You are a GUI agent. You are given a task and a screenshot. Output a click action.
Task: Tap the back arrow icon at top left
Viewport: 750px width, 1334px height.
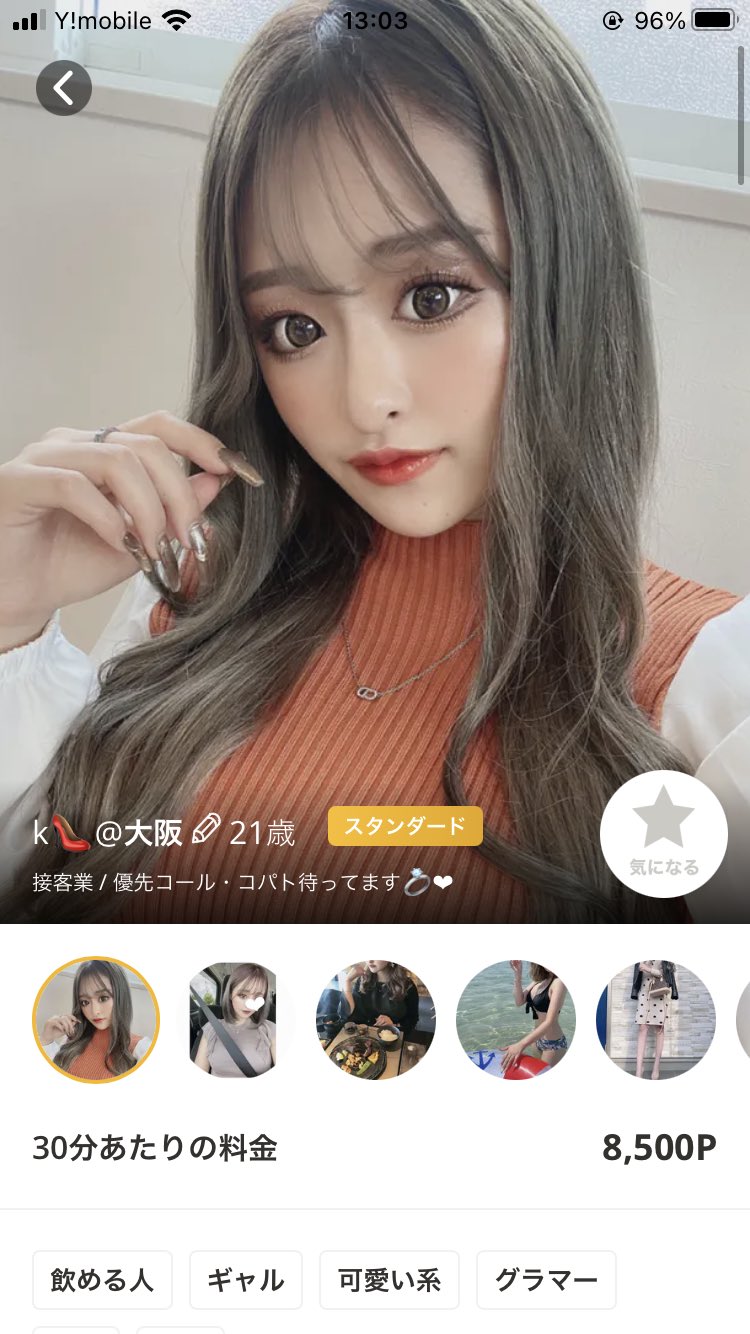64,87
